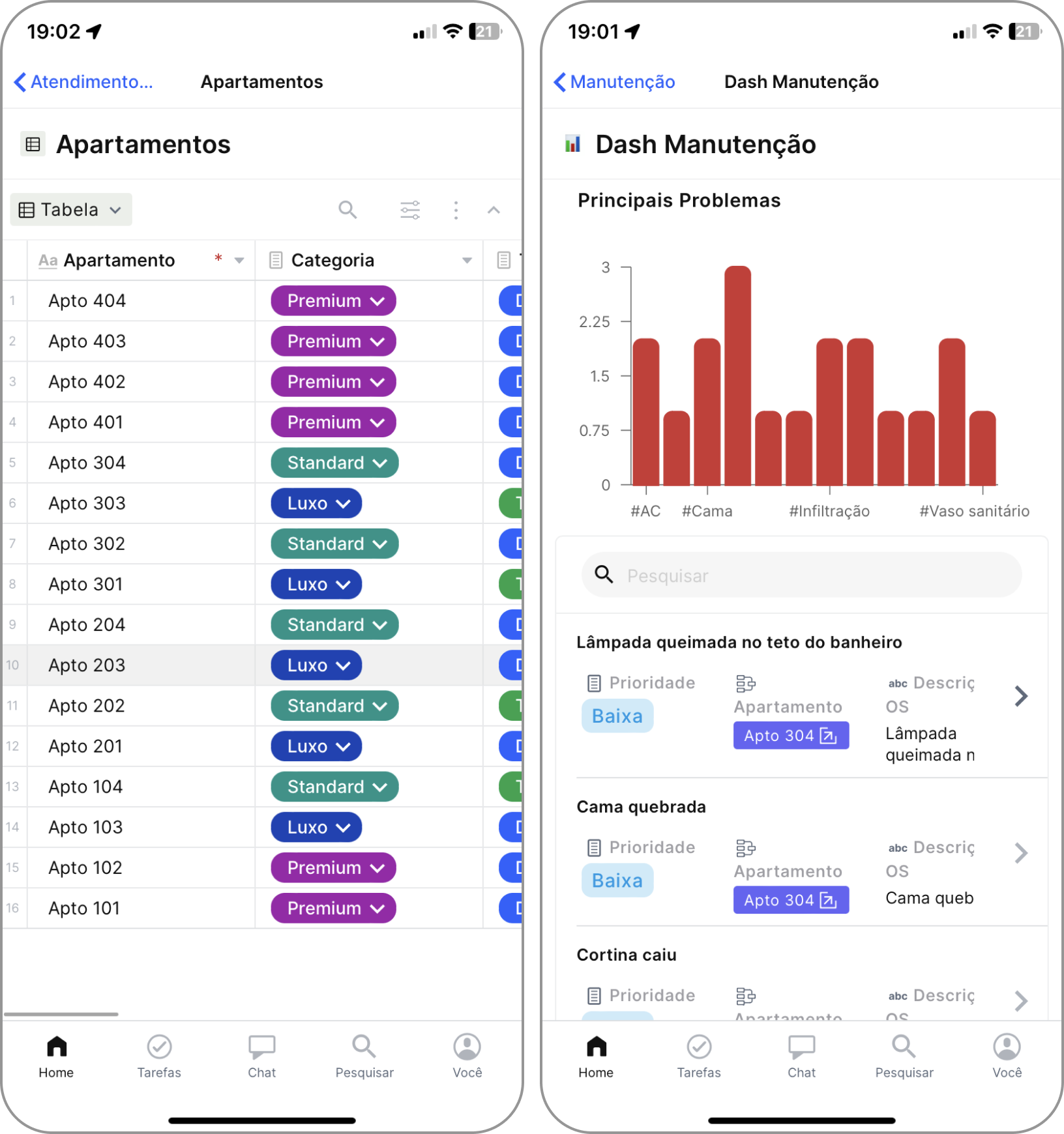
Task: Go back to Atendimento from Apartamentos
Action: 83,82
